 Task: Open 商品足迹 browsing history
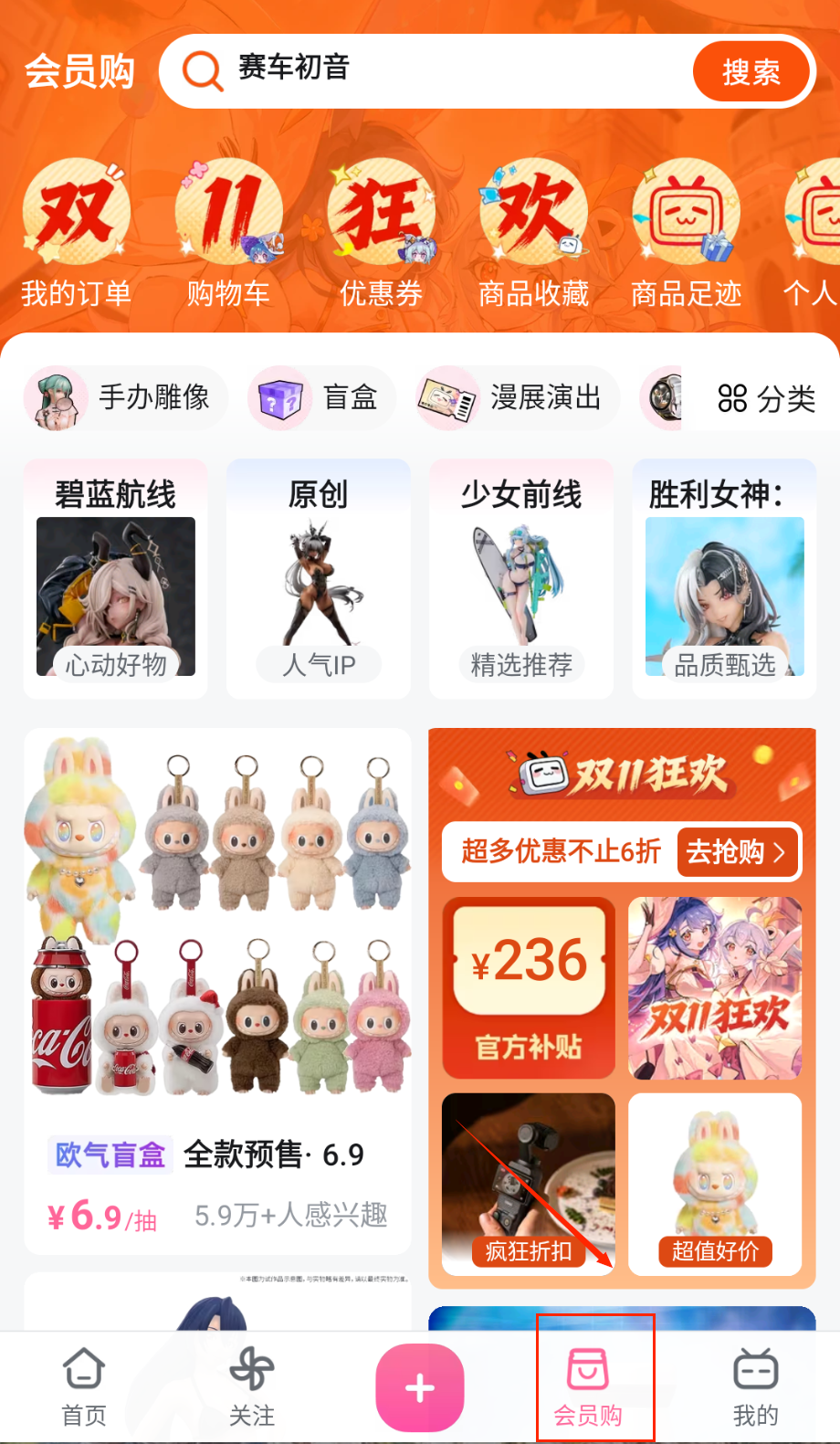686,234
